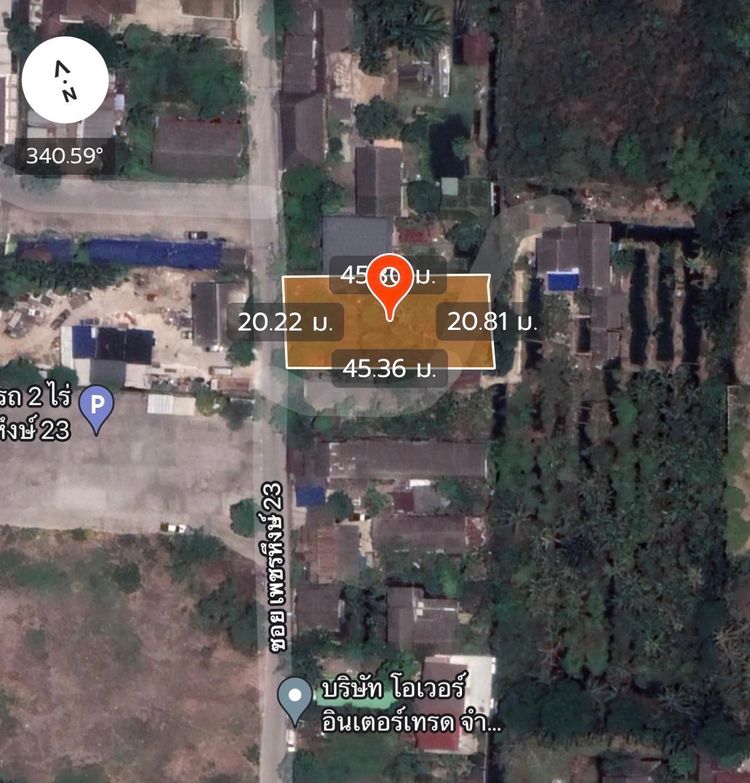Open the บริษัท โอเวอร์ อินเตอร์เทรด place marker
Screen dimensions: 750x783
[294, 697]
